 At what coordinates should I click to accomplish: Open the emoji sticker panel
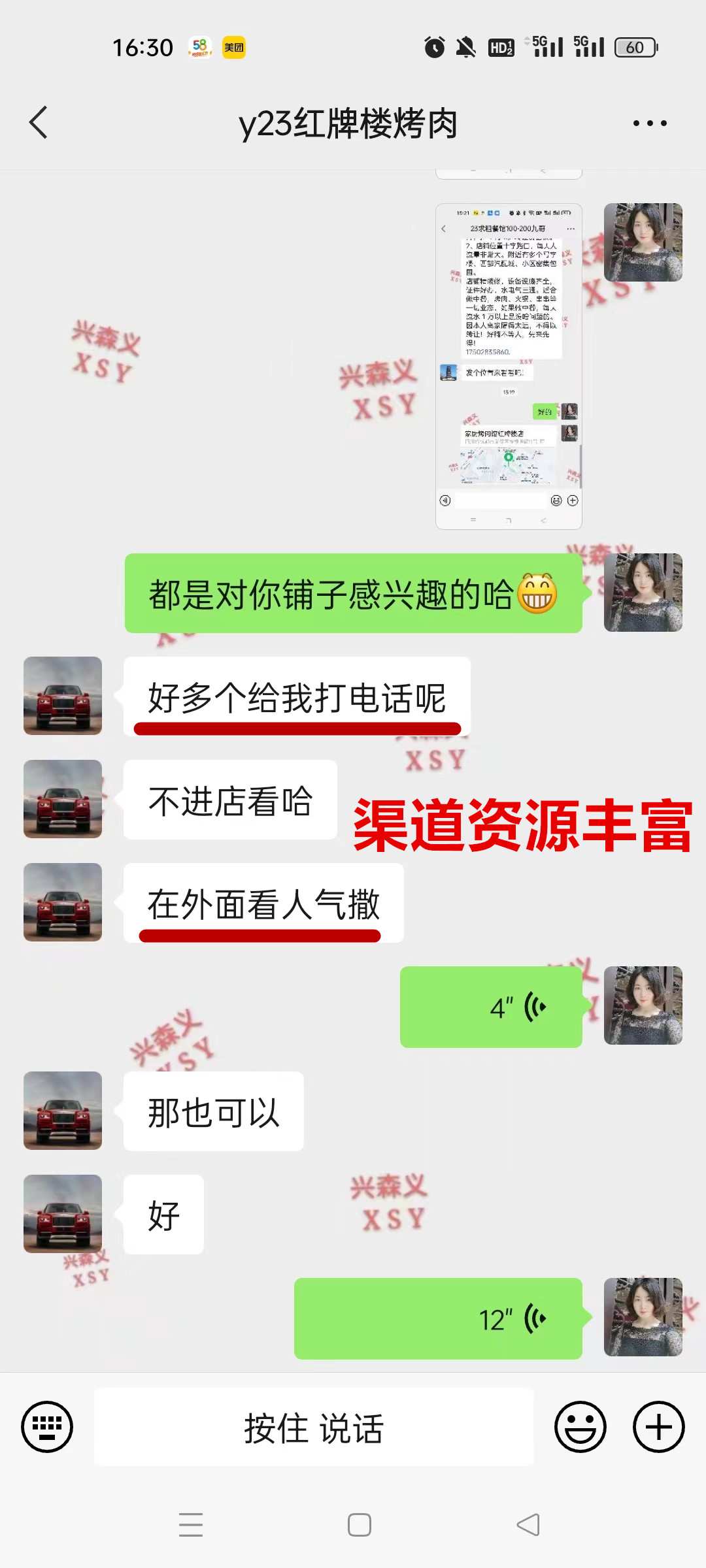(580, 1427)
